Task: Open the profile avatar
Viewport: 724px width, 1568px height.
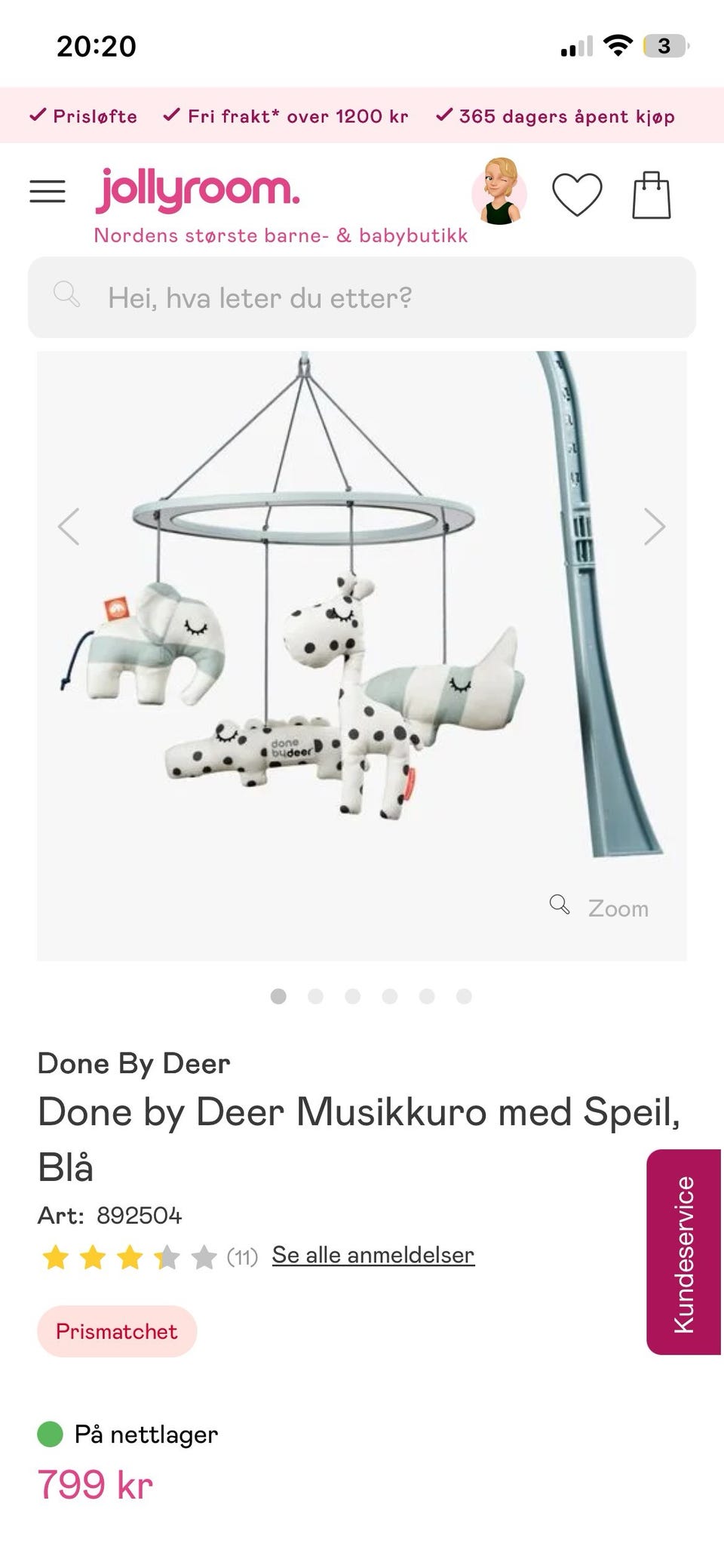Action: pyautogui.click(x=499, y=192)
